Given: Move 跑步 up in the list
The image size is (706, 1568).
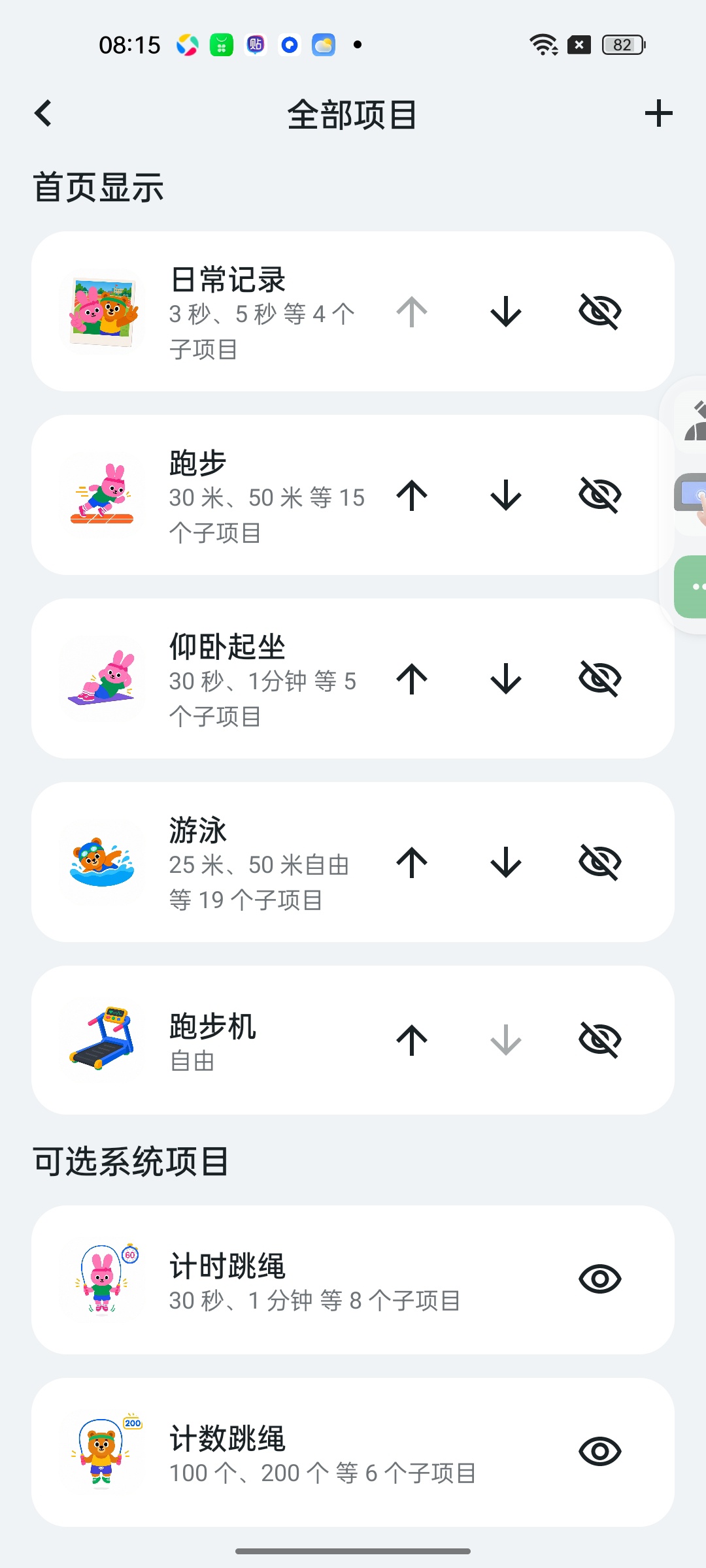Looking at the screenshot, I should pos(412,495).
